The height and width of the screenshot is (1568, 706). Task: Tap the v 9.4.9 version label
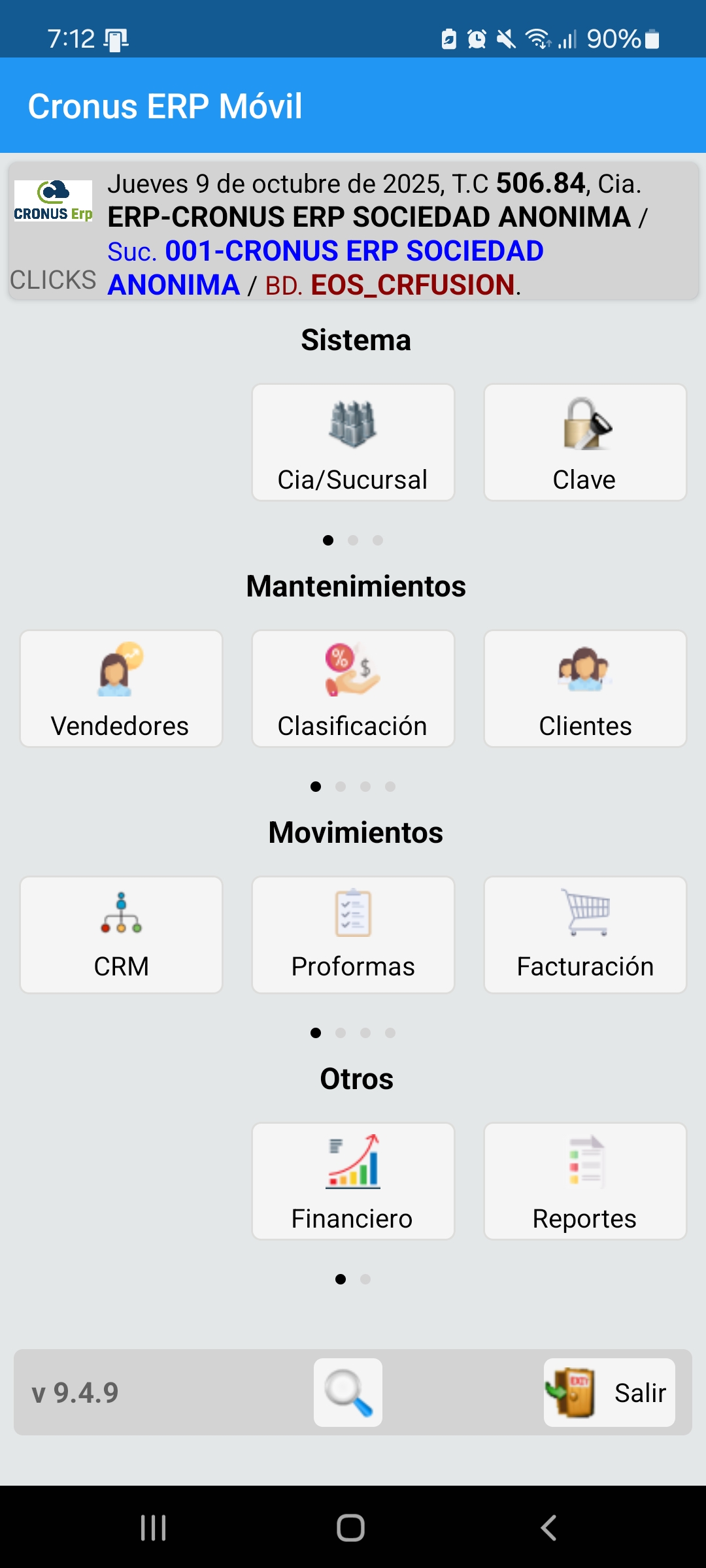[75, 1392]
